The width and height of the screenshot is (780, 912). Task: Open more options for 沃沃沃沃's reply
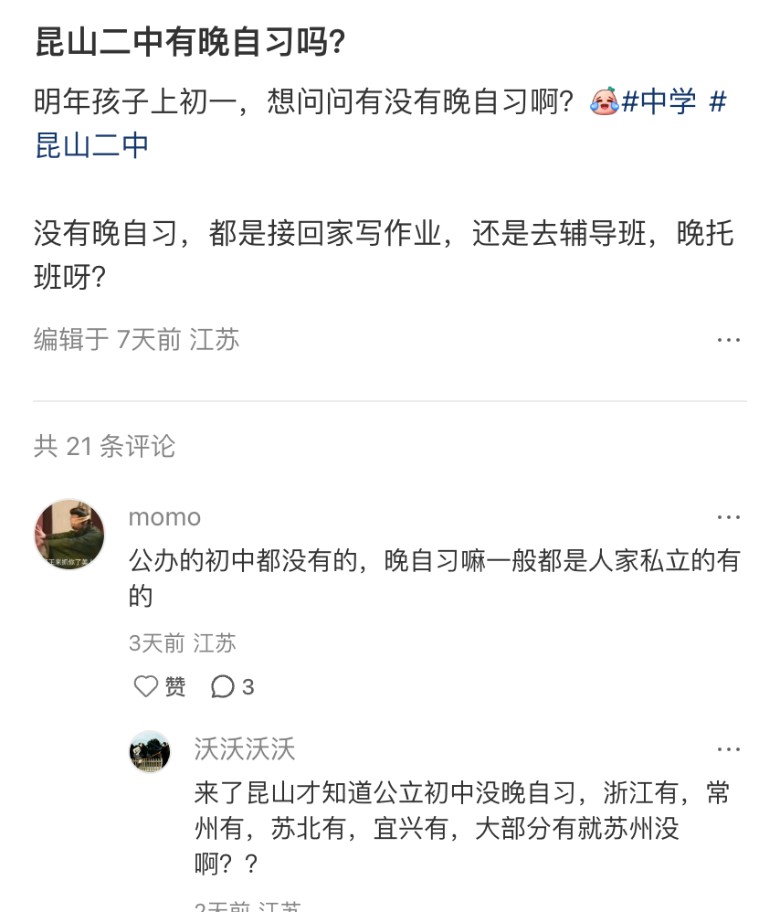pyautogui.click(x=728, y=749)
